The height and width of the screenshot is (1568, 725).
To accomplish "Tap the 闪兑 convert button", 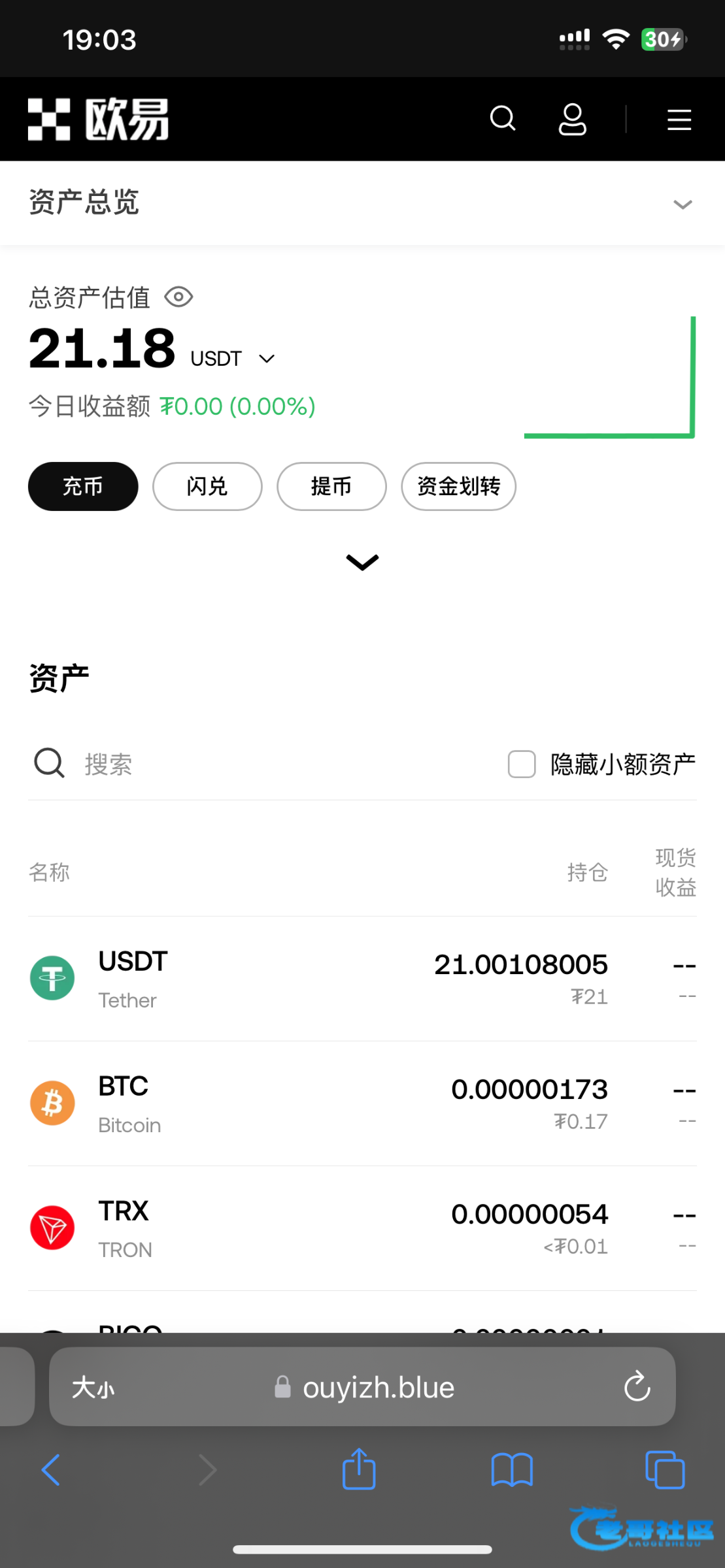I will click(x=207, y=486).
